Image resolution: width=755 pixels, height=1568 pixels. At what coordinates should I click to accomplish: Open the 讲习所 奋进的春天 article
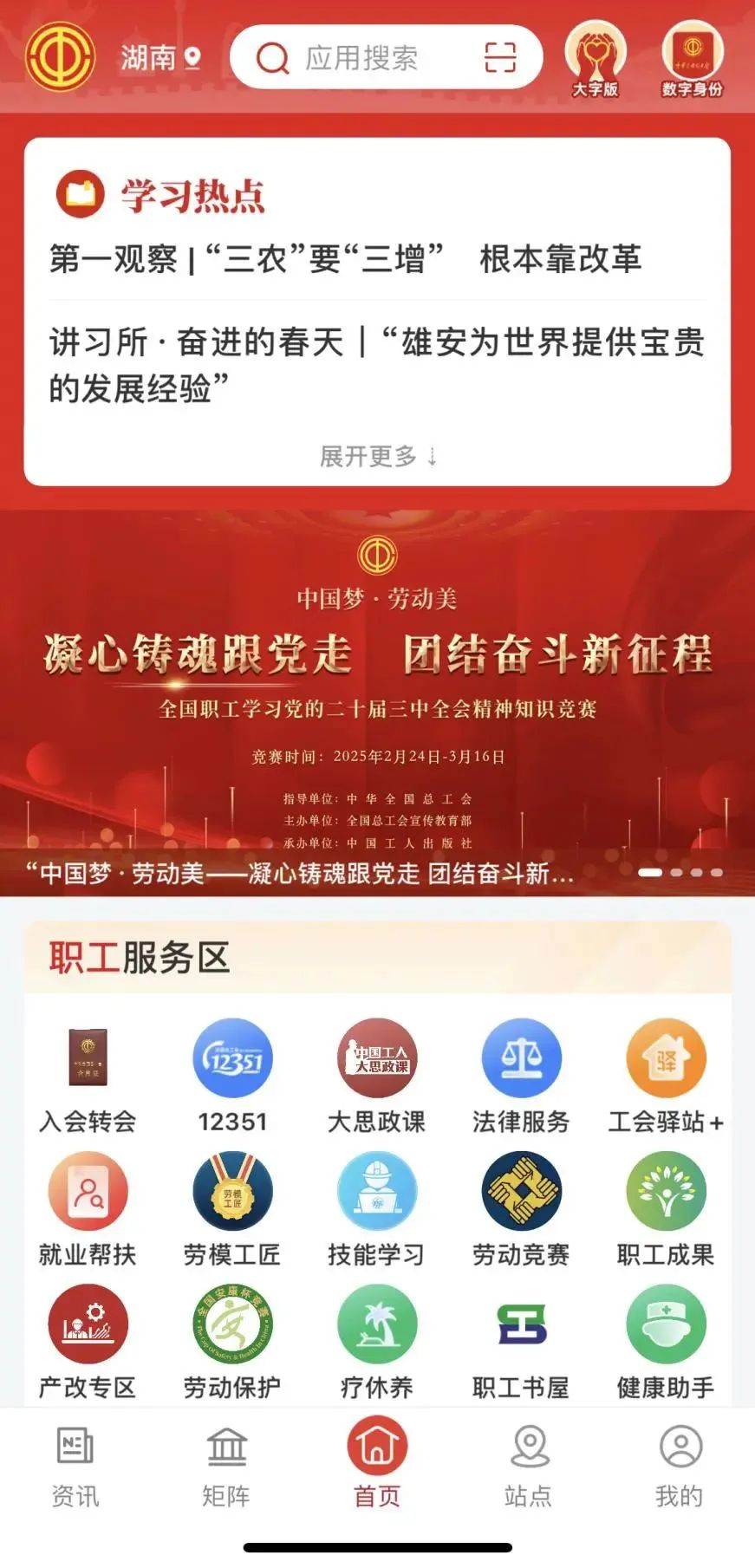click(377, 365)
